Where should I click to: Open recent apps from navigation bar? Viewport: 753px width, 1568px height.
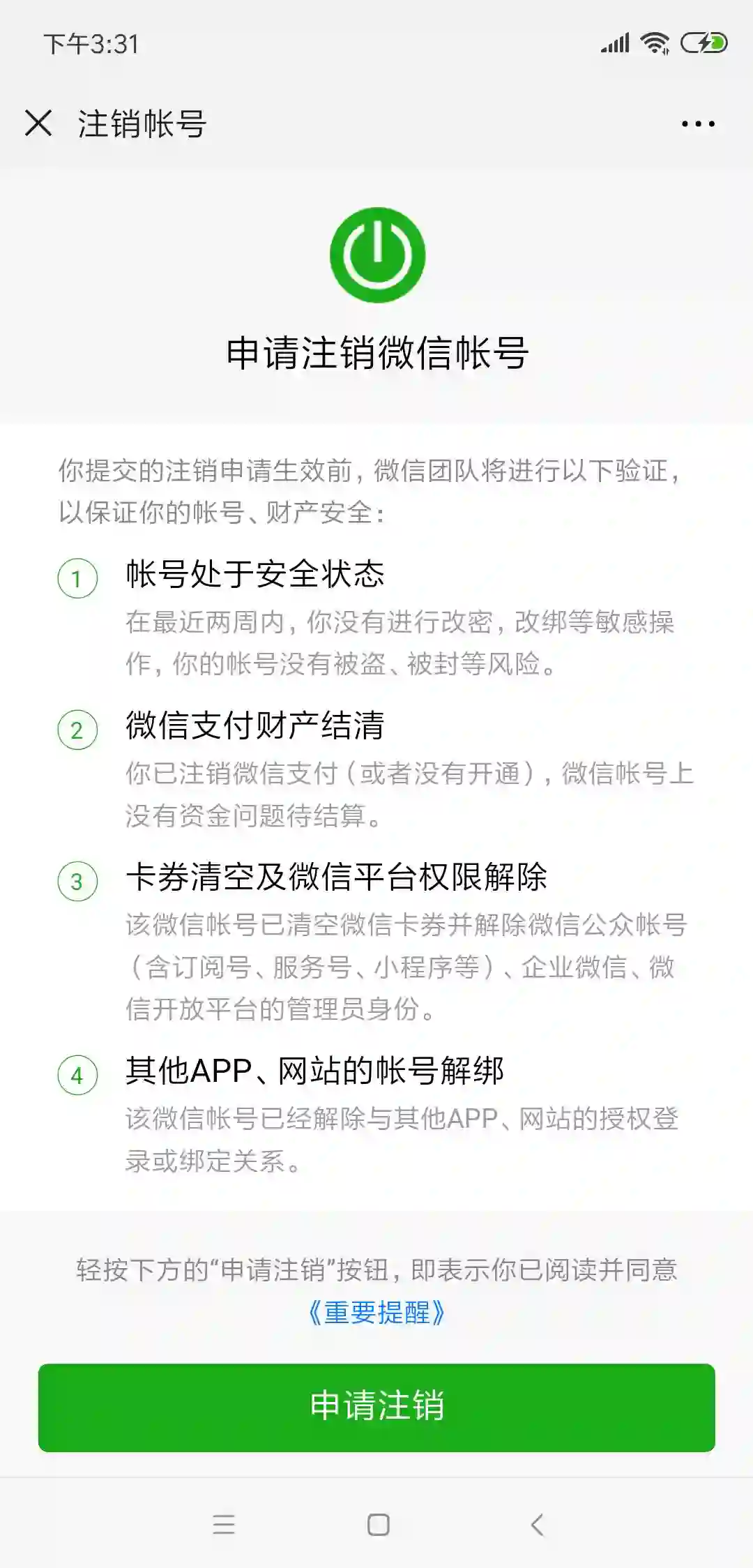(x=224, y=1525)
